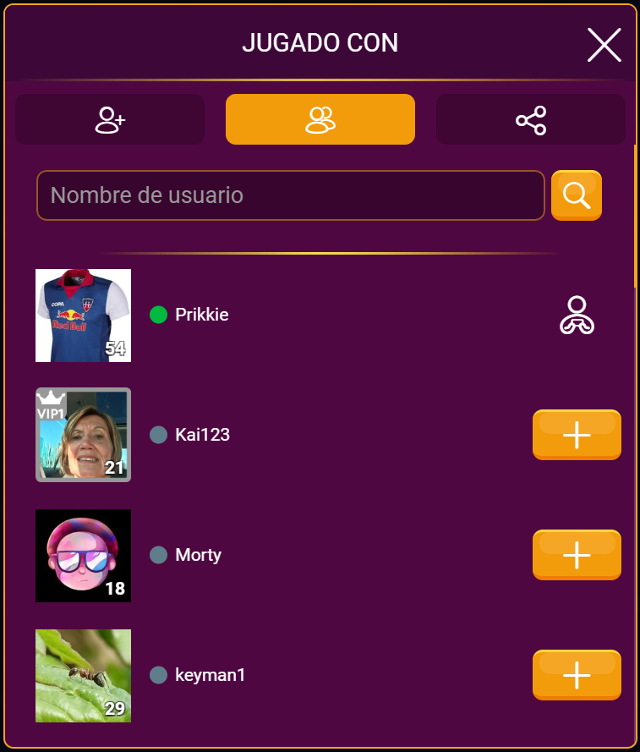640x752 pixels.
Task: Tap the friends icon next to Prikkie
Action: (x=577, y=315)
